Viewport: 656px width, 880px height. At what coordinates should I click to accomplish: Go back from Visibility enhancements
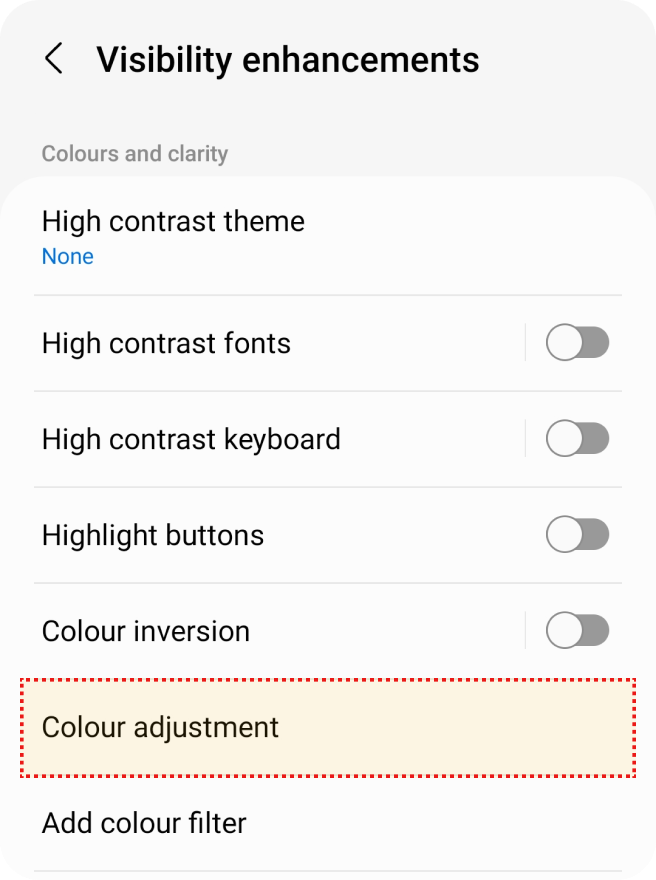(54, 59)
